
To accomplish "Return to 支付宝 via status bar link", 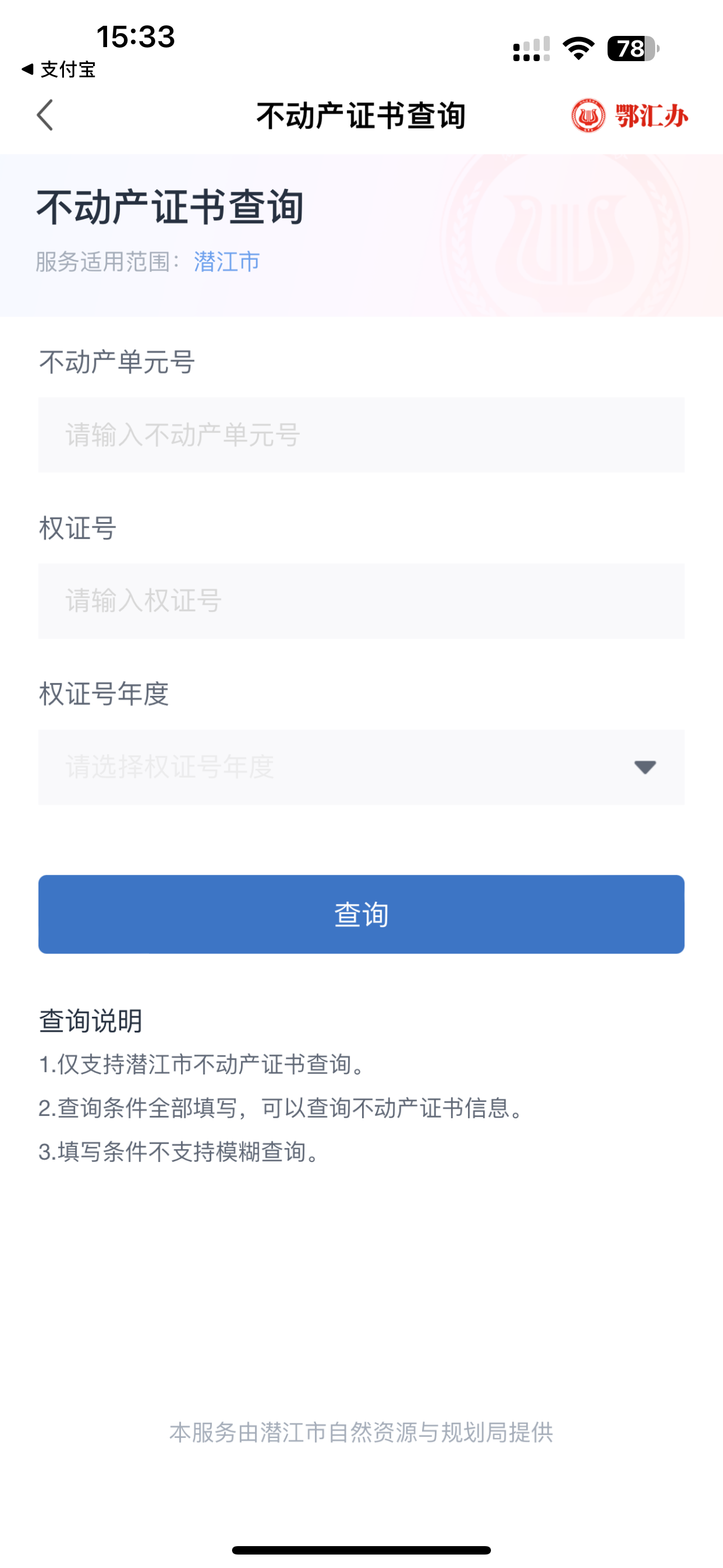I will point(59,70).
